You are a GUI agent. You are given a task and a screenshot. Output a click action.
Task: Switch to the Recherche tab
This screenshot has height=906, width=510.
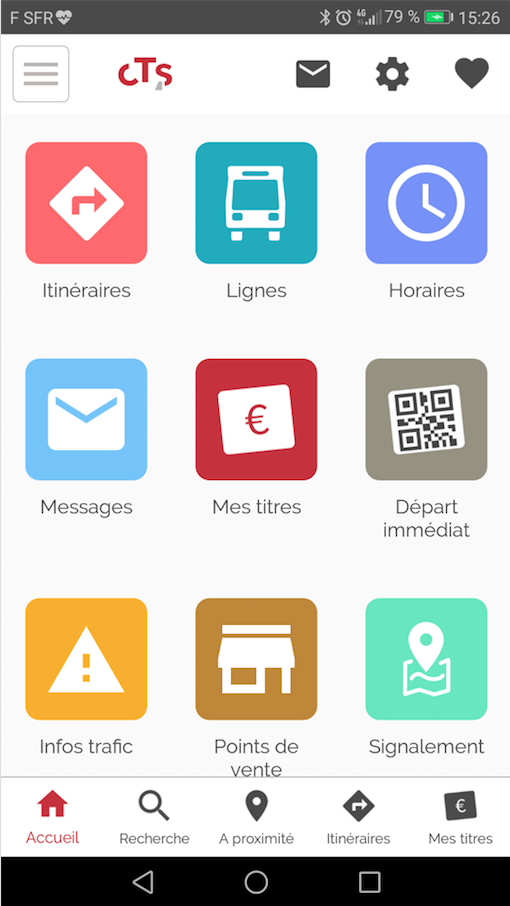click(154, 818)
